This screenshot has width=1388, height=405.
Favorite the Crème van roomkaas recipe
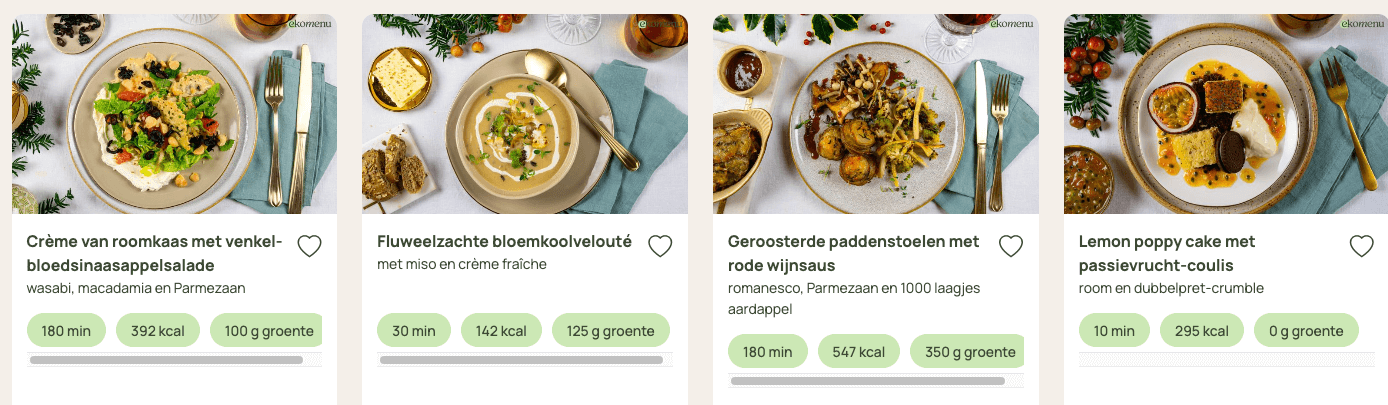point(309,246)
